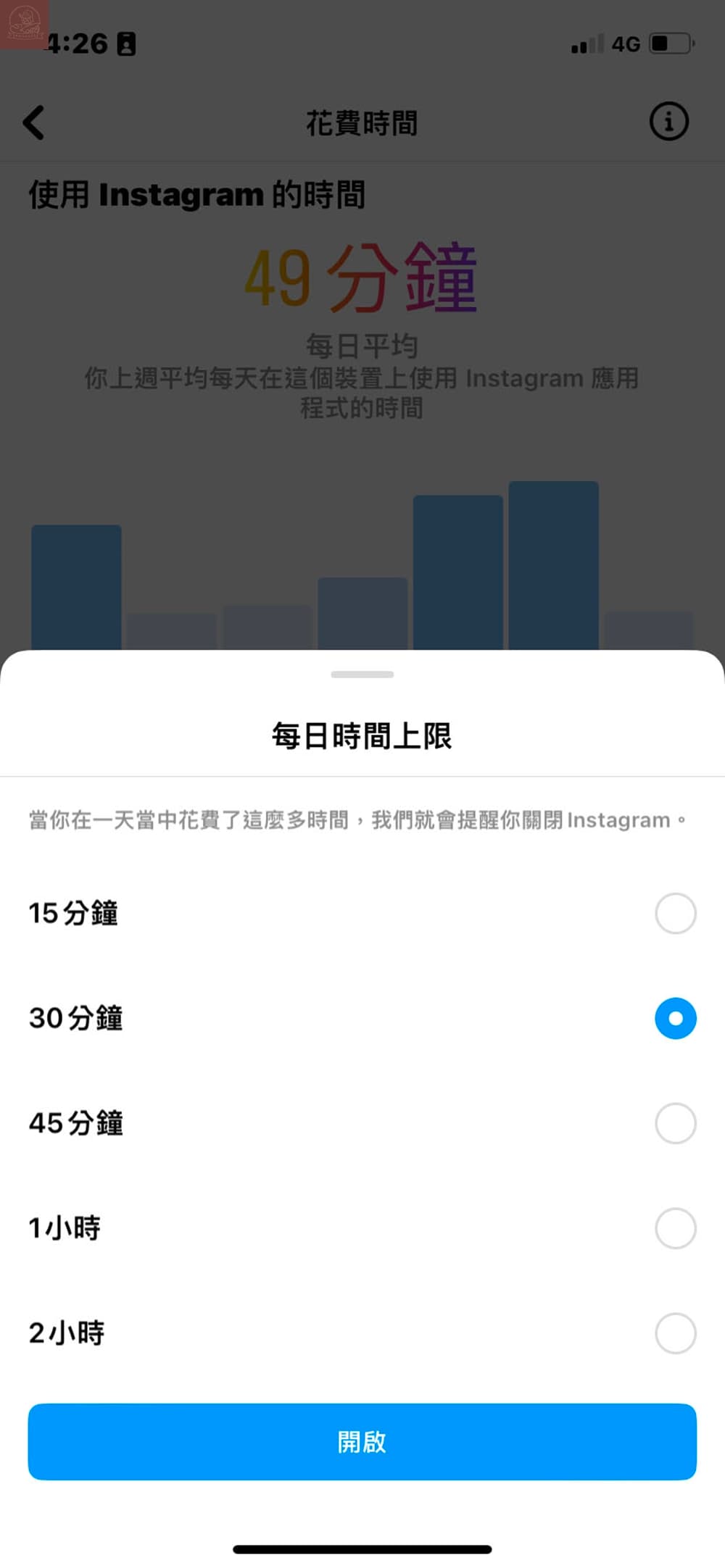
Task: Tap the orientation lock icon beside the clock
Action: point(128,43)
